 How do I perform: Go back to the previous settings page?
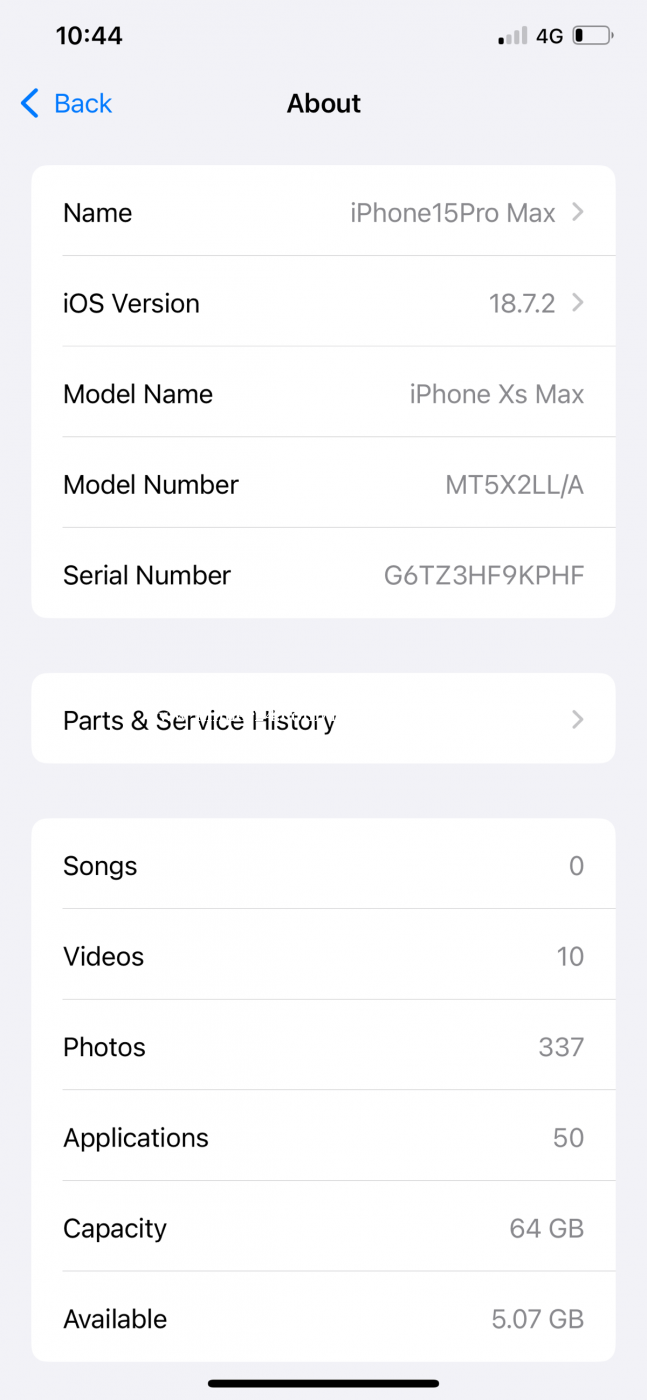point(66,104)
